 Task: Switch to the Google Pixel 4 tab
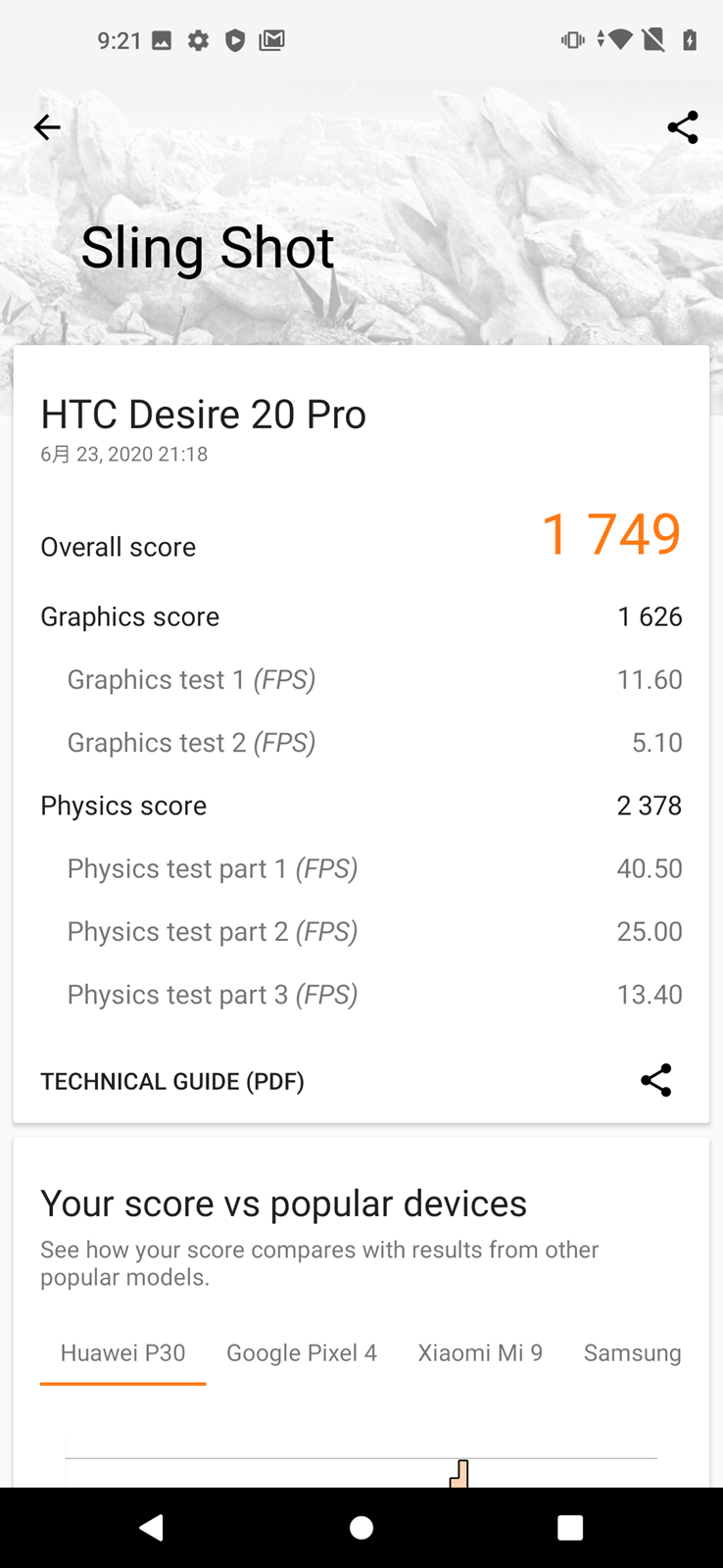(x=302, y=1353)
